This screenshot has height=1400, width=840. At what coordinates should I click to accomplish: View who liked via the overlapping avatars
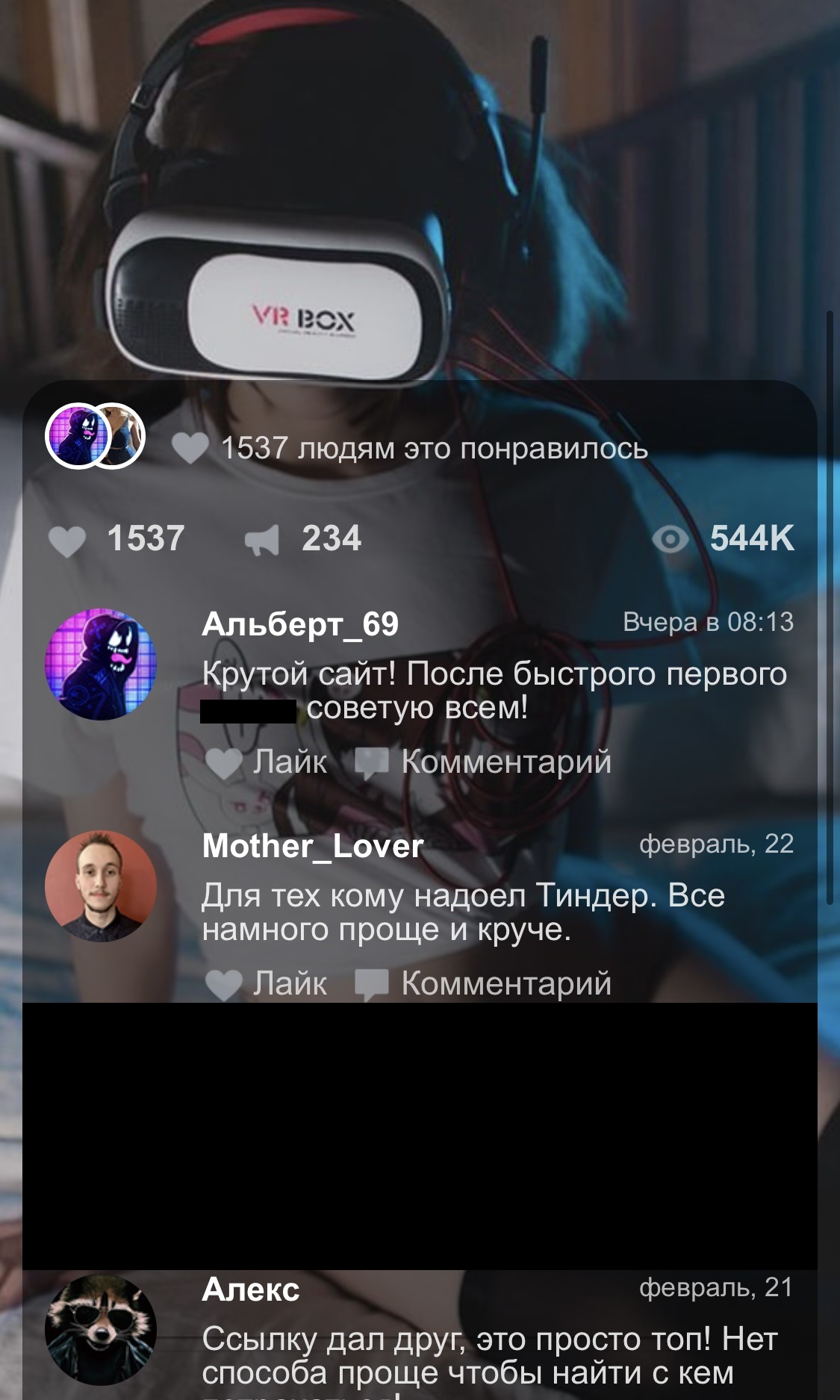point(95,436)
